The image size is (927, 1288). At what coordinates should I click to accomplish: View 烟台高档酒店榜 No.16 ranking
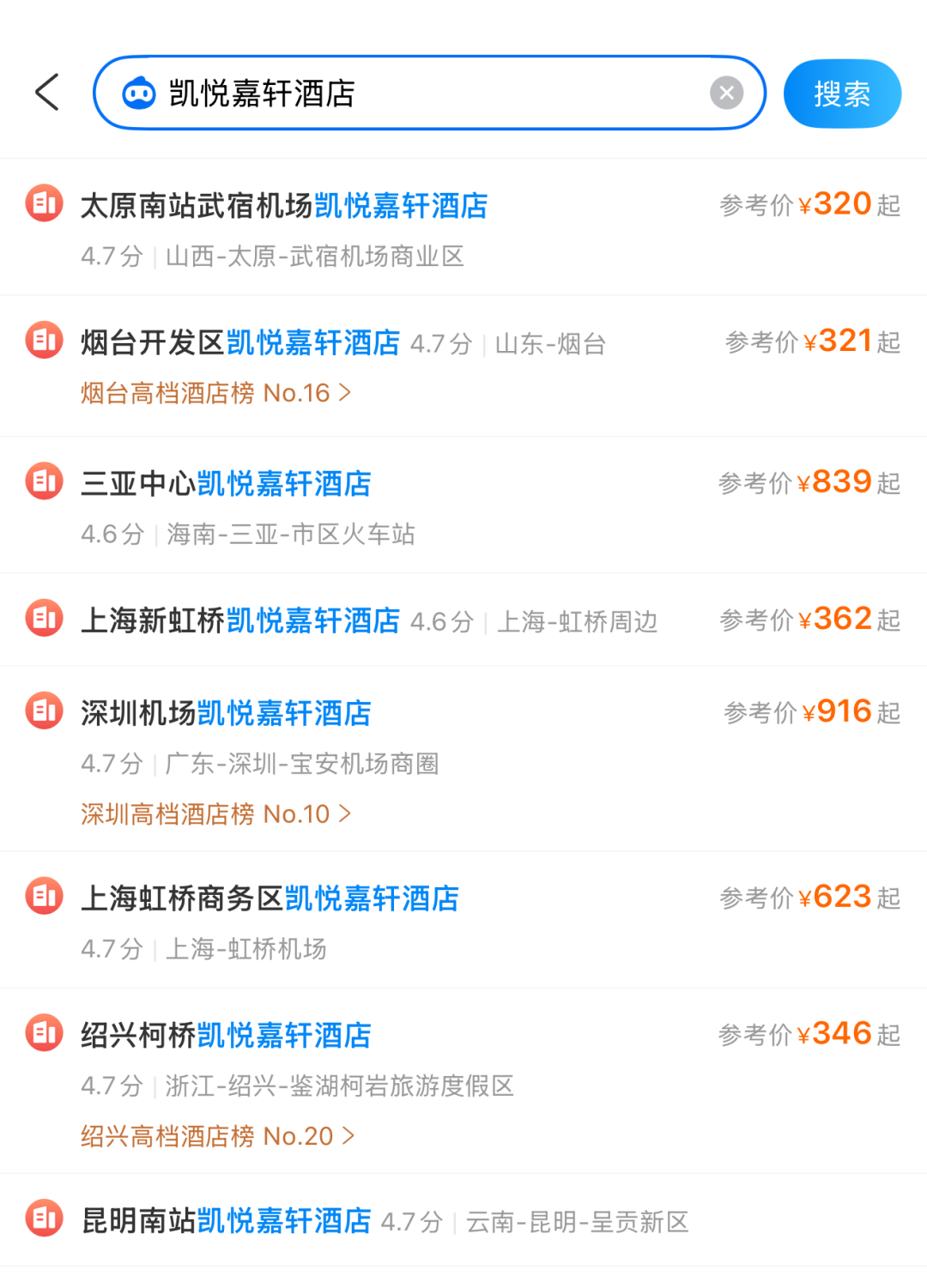click(215, 393)
